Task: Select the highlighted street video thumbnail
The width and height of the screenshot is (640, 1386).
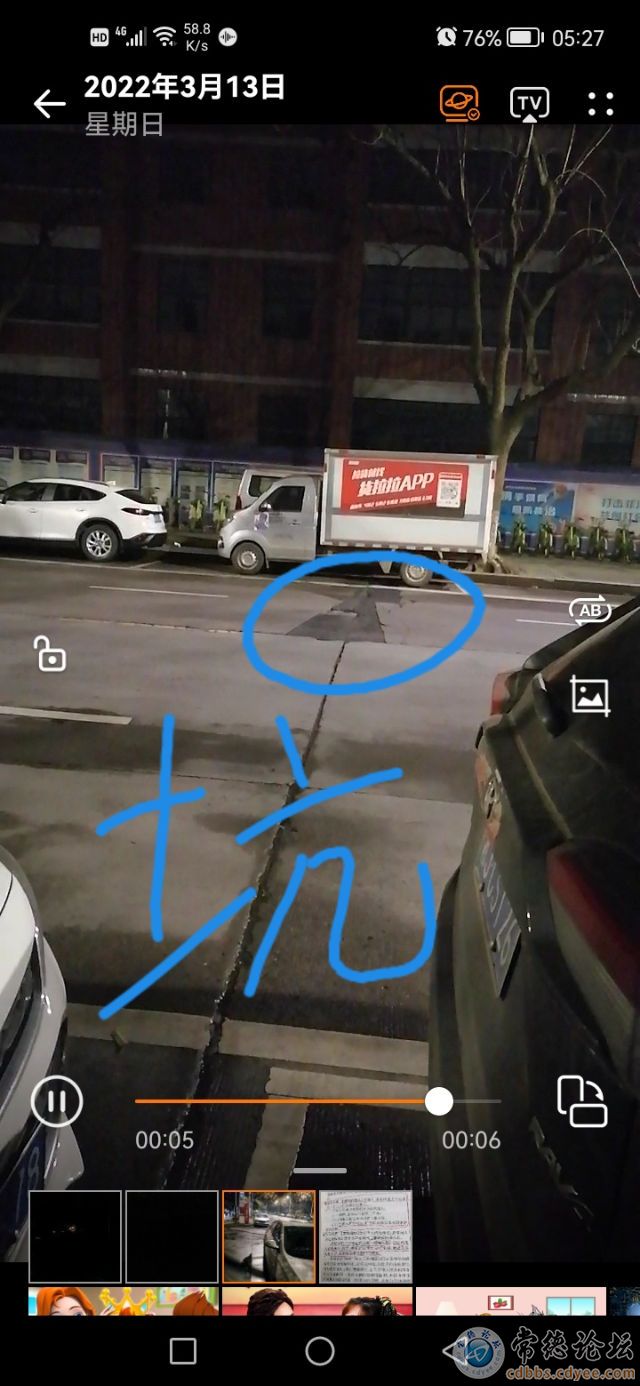Action: (269, 1236)
